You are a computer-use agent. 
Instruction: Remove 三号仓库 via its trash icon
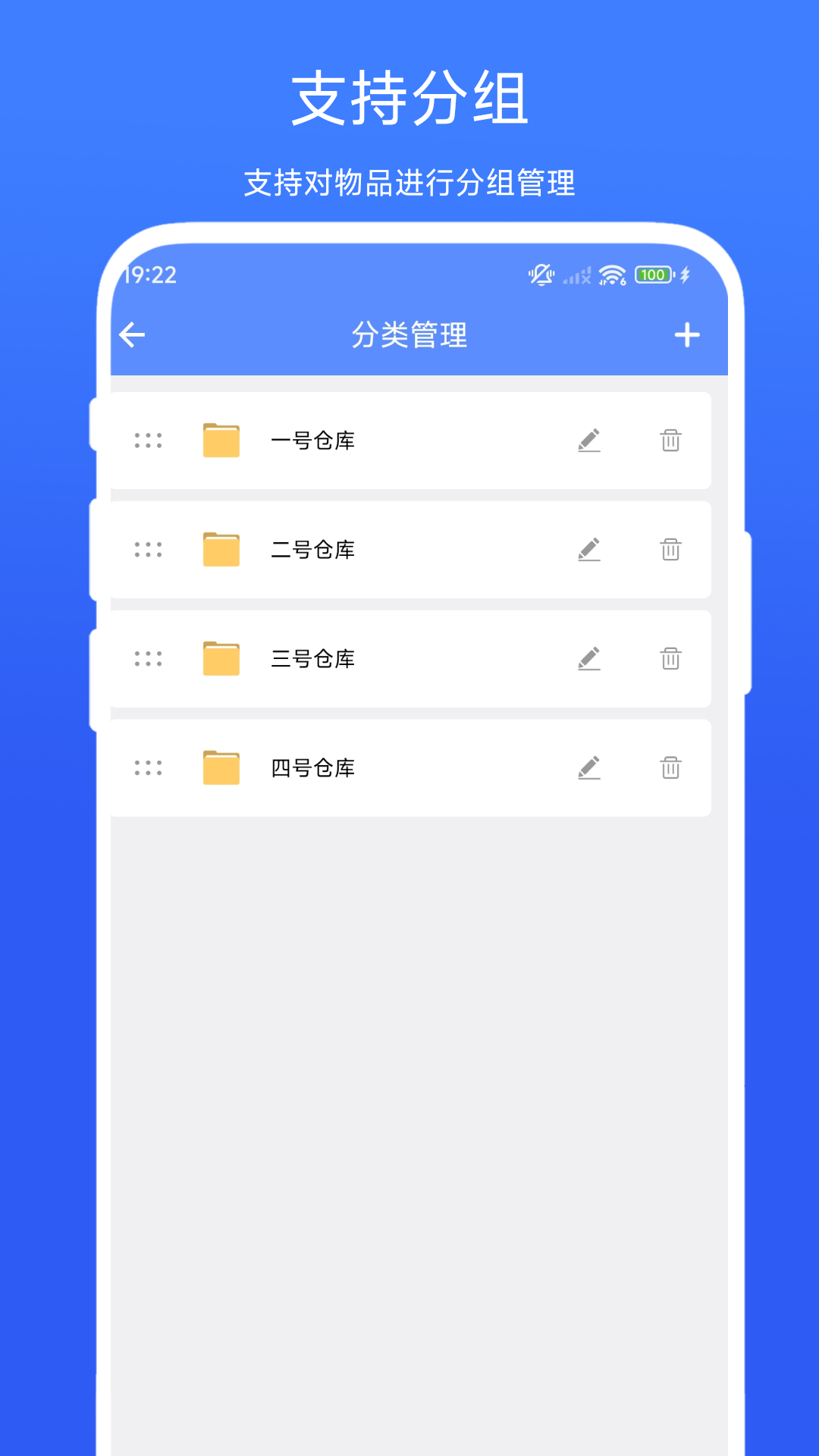(669, 657)
